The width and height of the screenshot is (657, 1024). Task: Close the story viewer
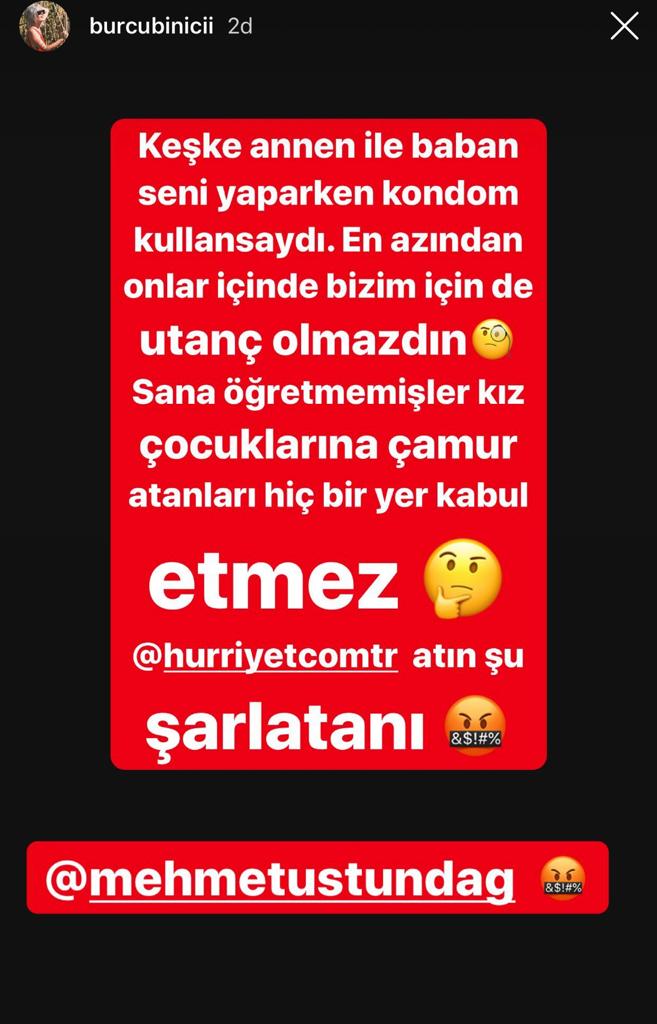point(624,26)
